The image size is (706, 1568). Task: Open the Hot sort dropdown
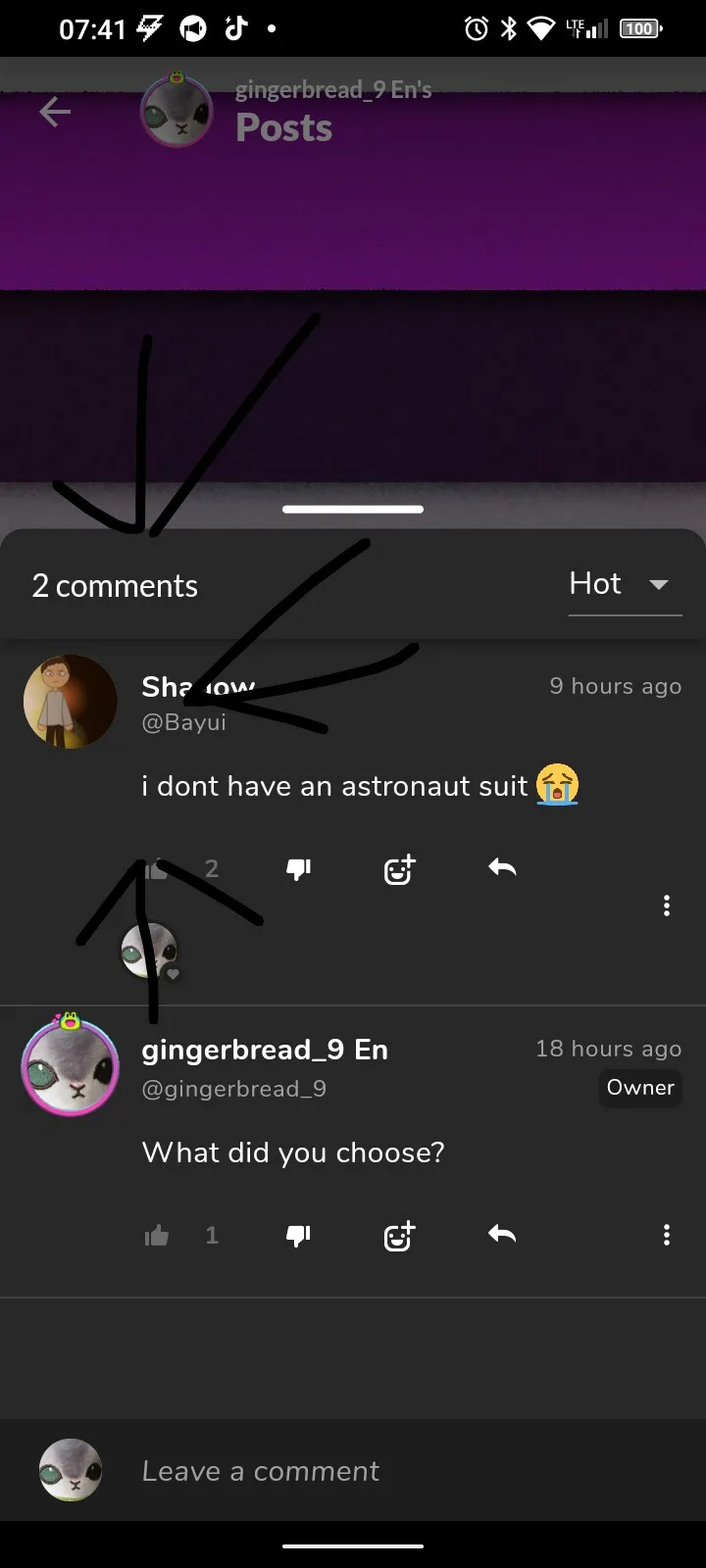[x=624, y=585]
